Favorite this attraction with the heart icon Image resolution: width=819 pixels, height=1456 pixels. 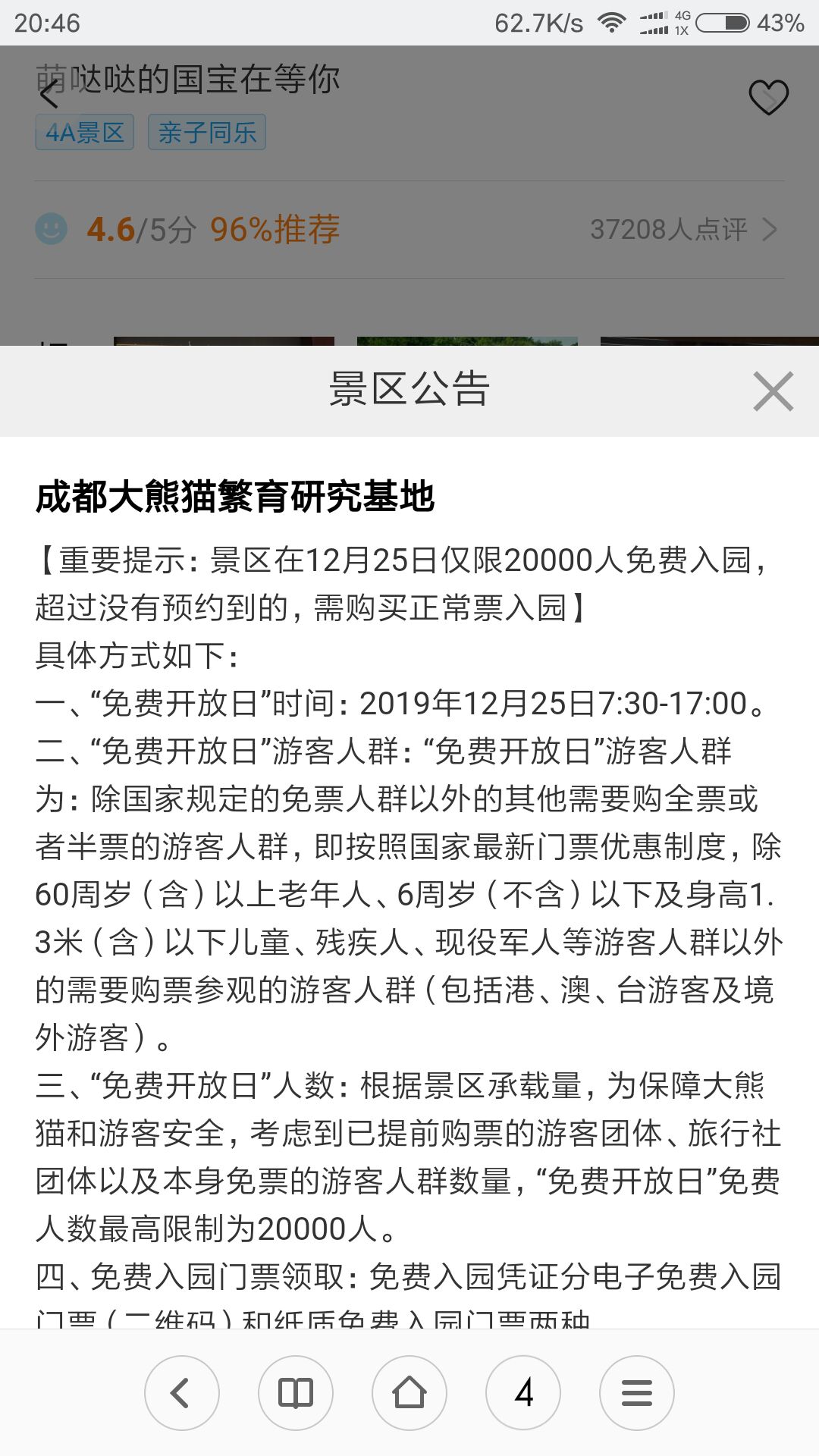(768, 97)
